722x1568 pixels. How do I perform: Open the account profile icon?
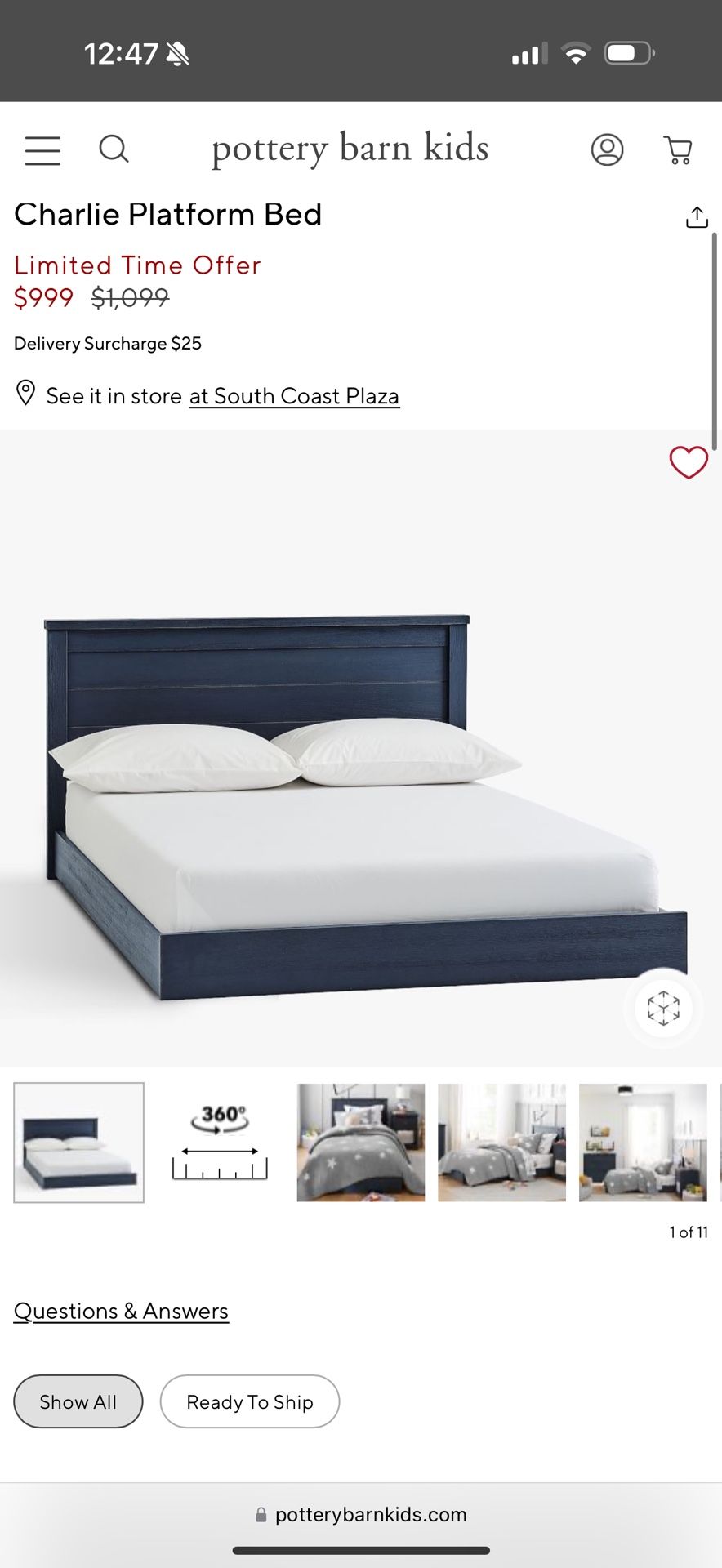pyautogui.click(x=608, y=149)
